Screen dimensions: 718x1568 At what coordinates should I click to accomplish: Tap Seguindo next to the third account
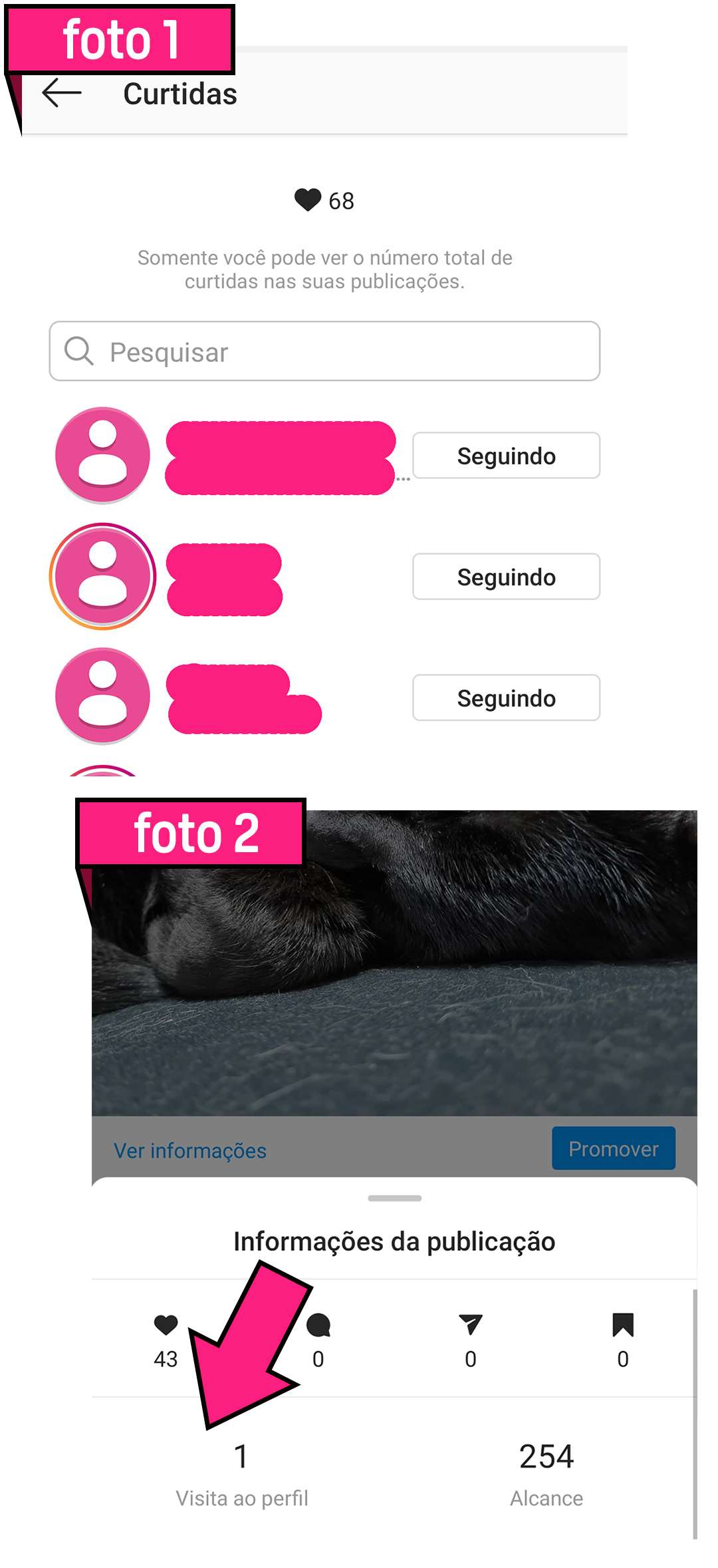click(506, 698)
